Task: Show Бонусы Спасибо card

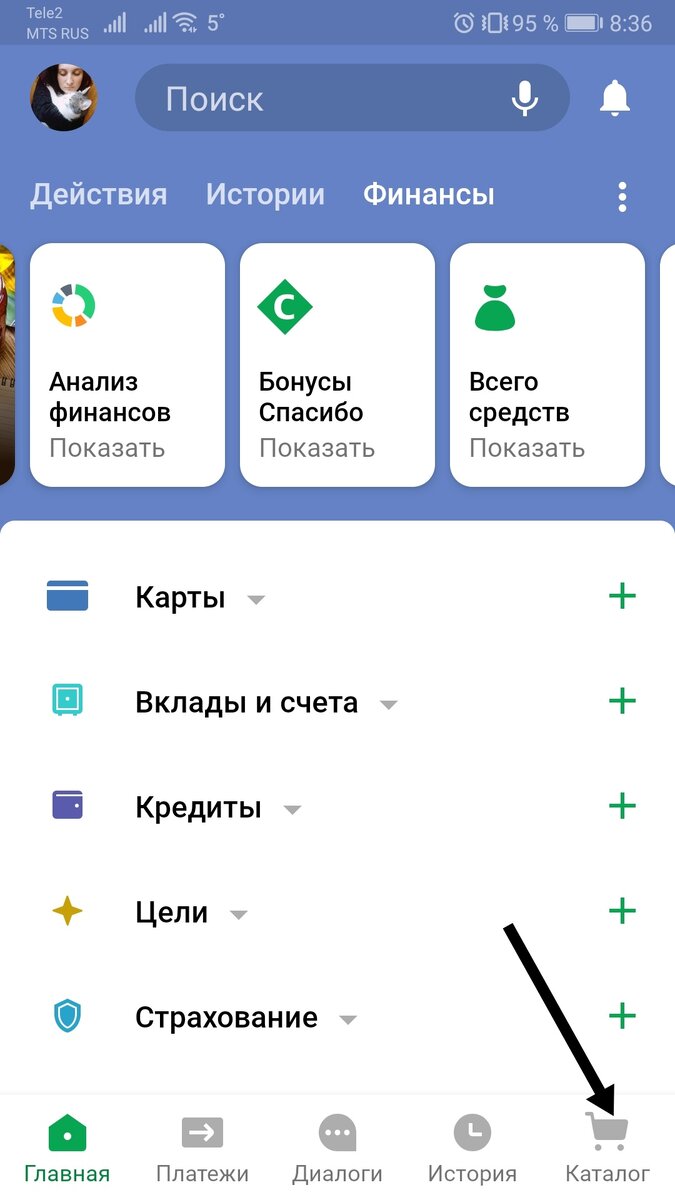Action: coord(337,365)
